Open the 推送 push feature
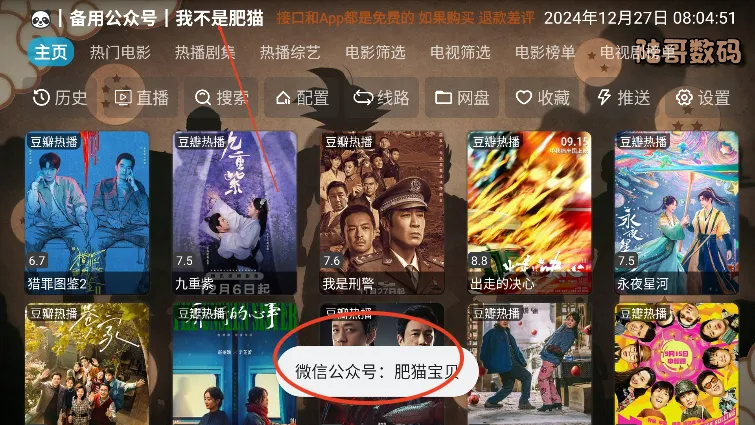This screenshot has width=755, height=425. (x=623, y=98)
